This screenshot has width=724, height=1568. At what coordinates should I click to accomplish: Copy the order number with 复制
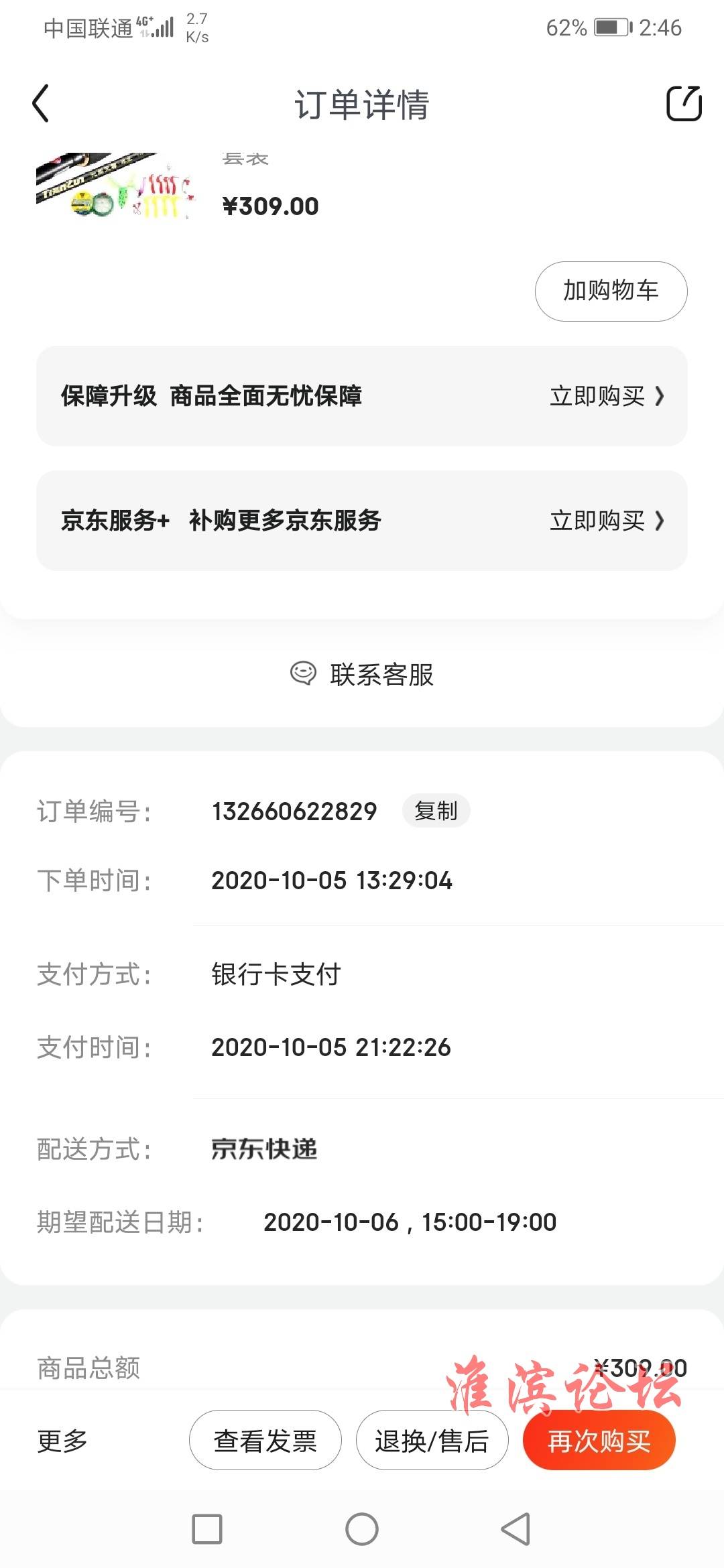(x=436, y=811)
